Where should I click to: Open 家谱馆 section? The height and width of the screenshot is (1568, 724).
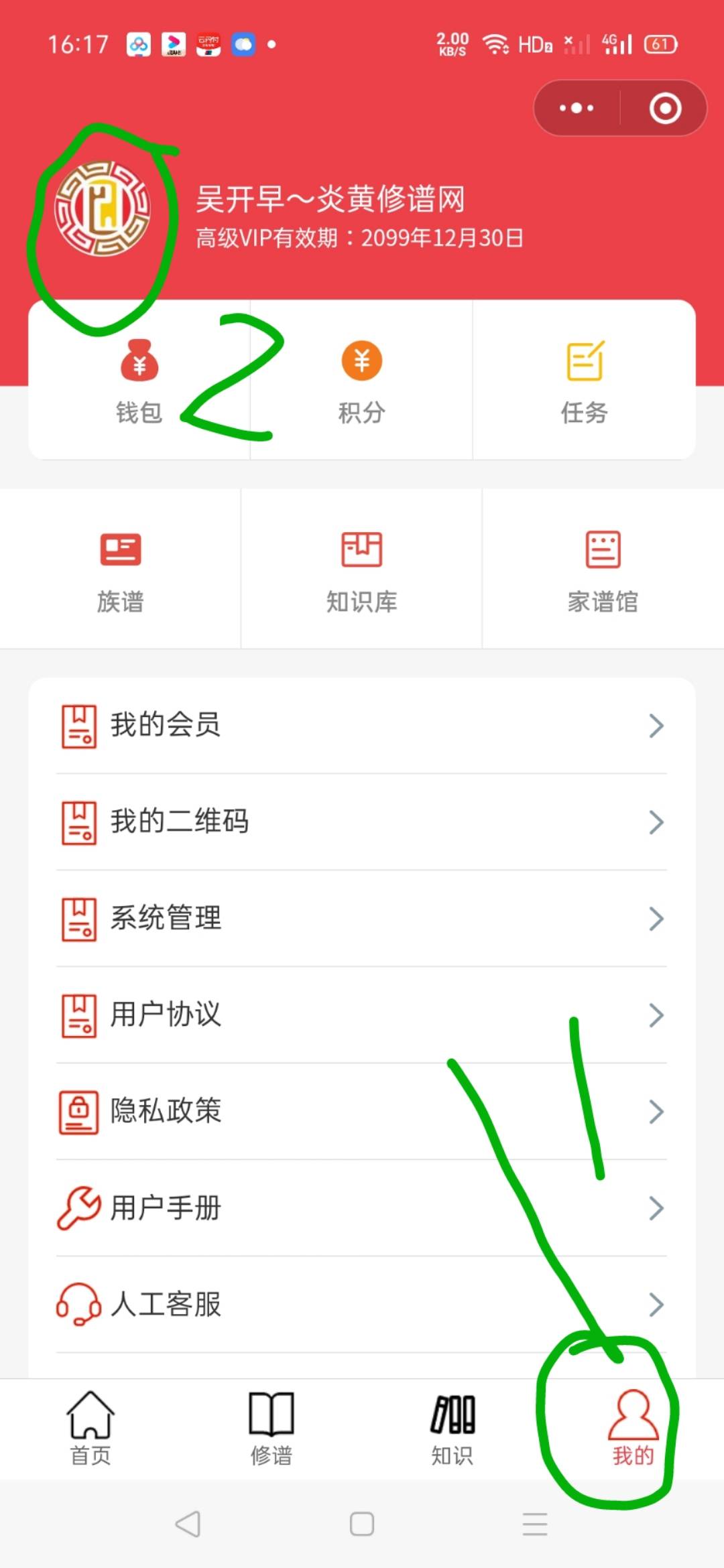[603, 570]
